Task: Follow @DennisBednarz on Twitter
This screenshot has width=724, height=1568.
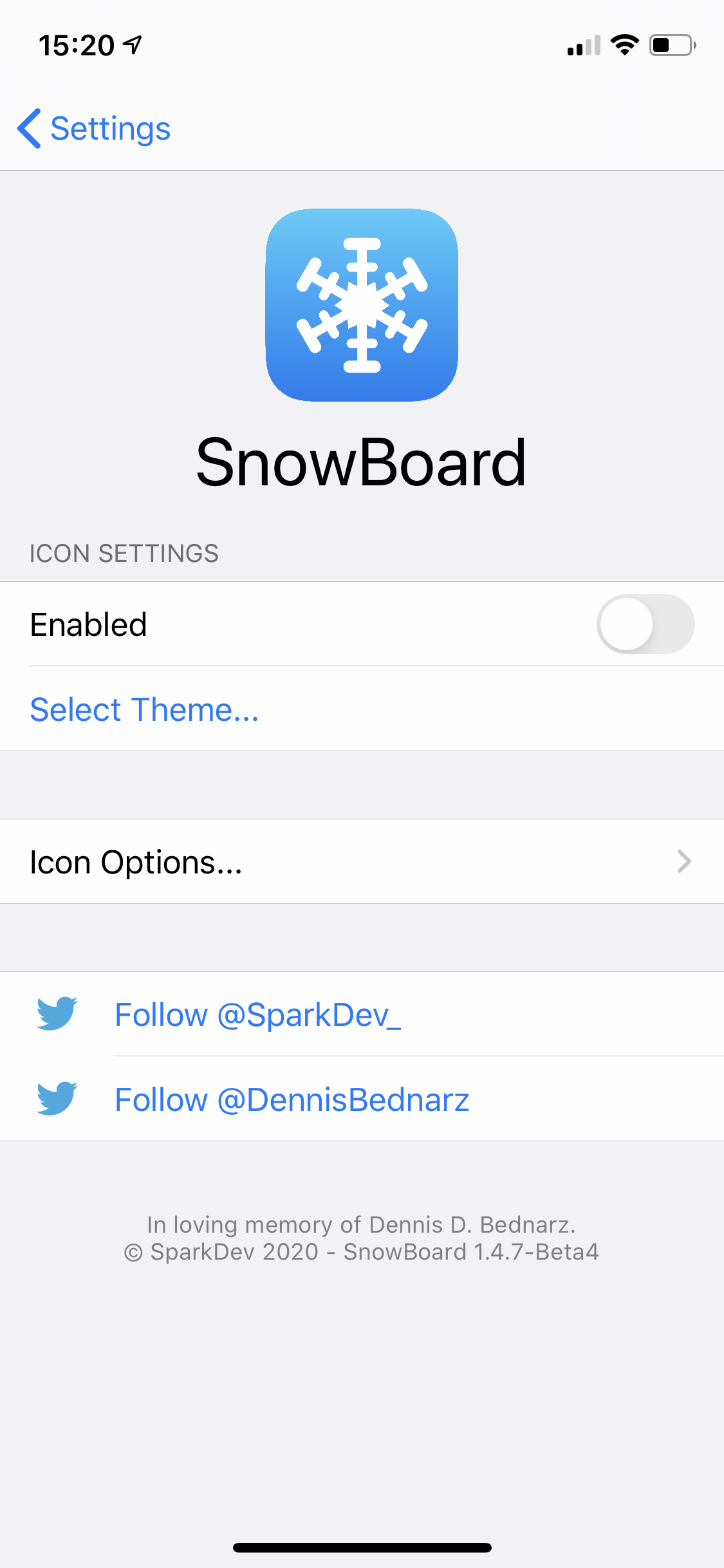Action: [292, 1100]
